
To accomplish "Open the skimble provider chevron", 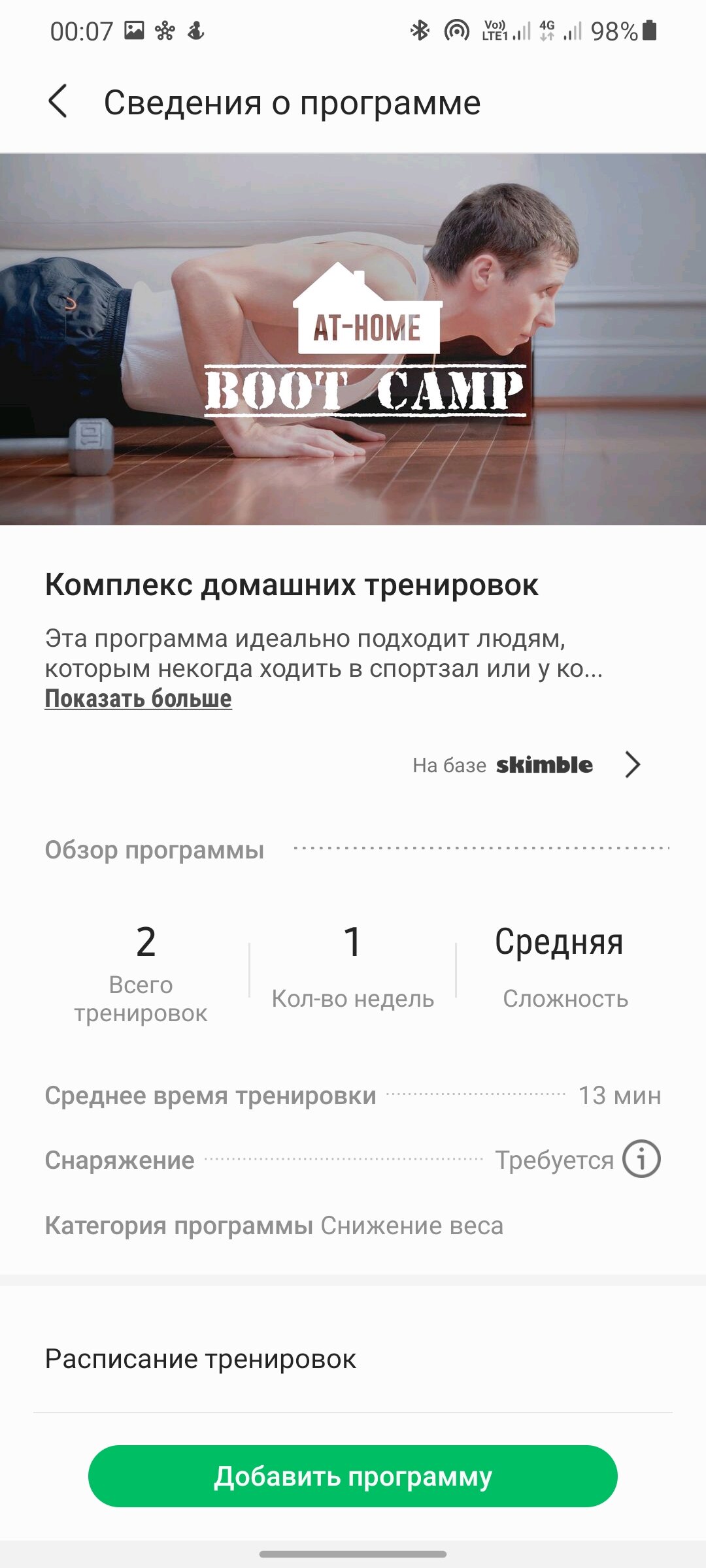I will point(632,764).
